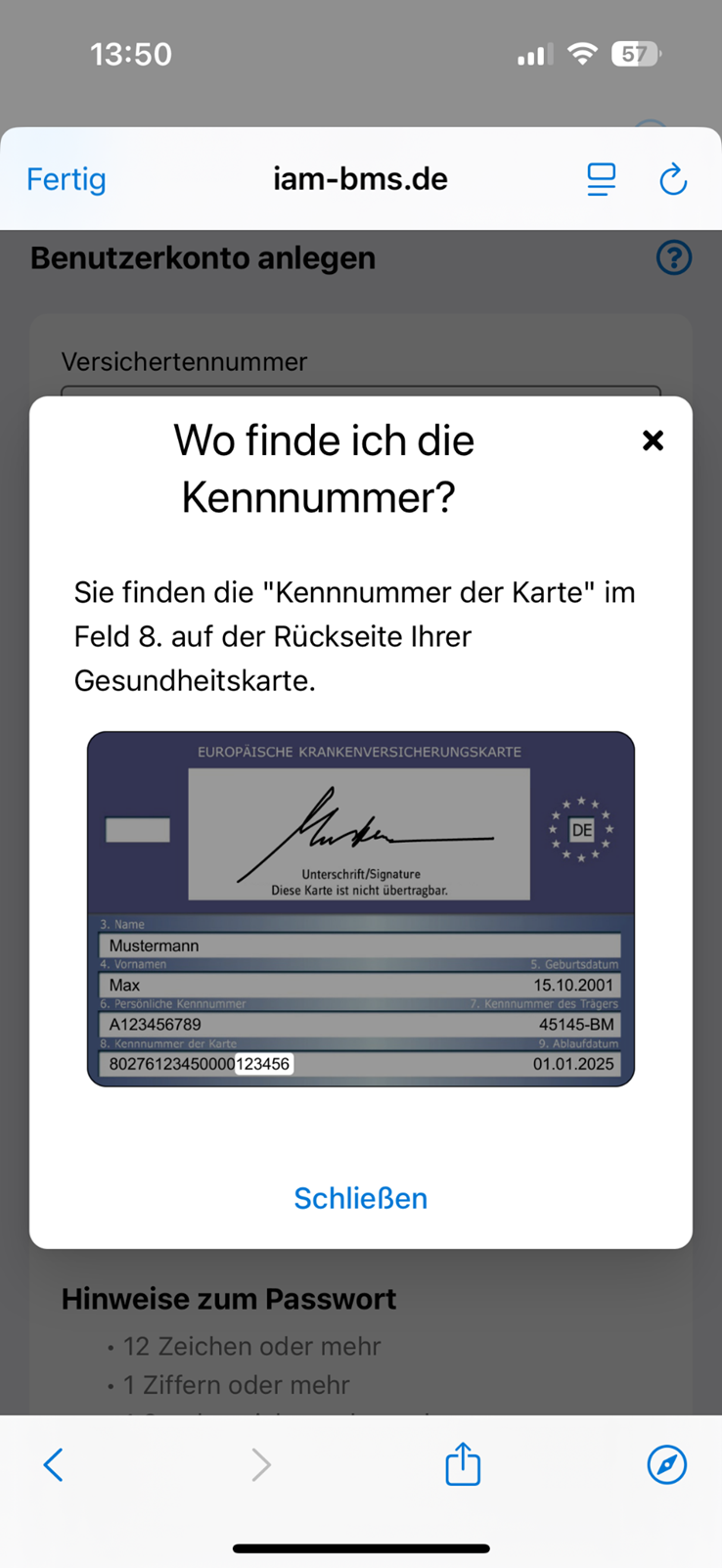Screen dimensions: 722x1568
Task: Share this page
Action: [x=463, y=1464]
